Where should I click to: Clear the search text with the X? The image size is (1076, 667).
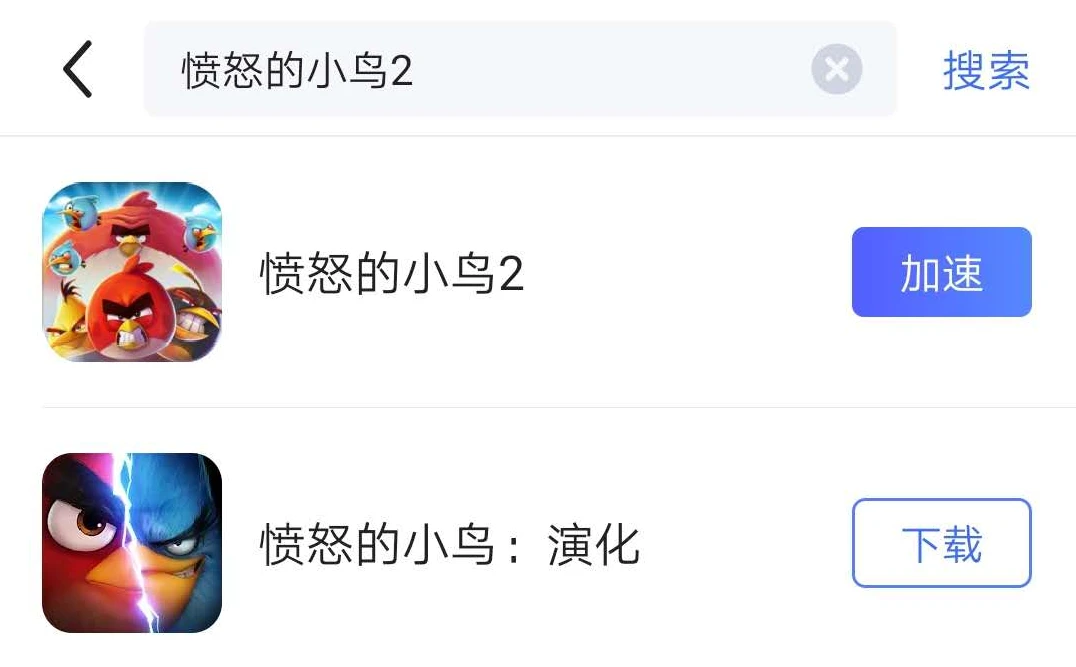pyautogui.click(x=836, y=70)
